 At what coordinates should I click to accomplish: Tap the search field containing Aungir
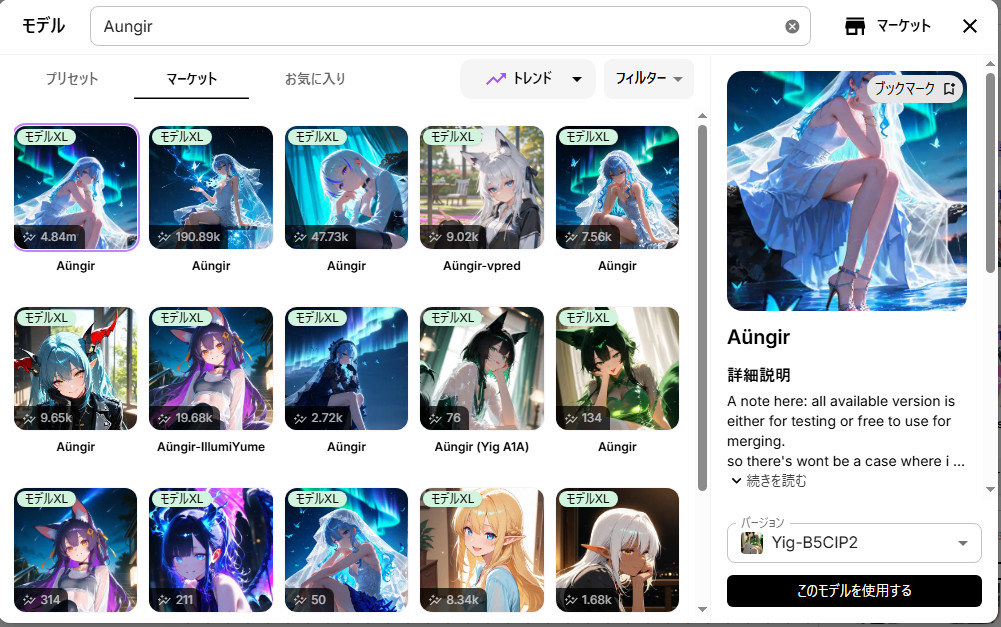click(440, 27)
